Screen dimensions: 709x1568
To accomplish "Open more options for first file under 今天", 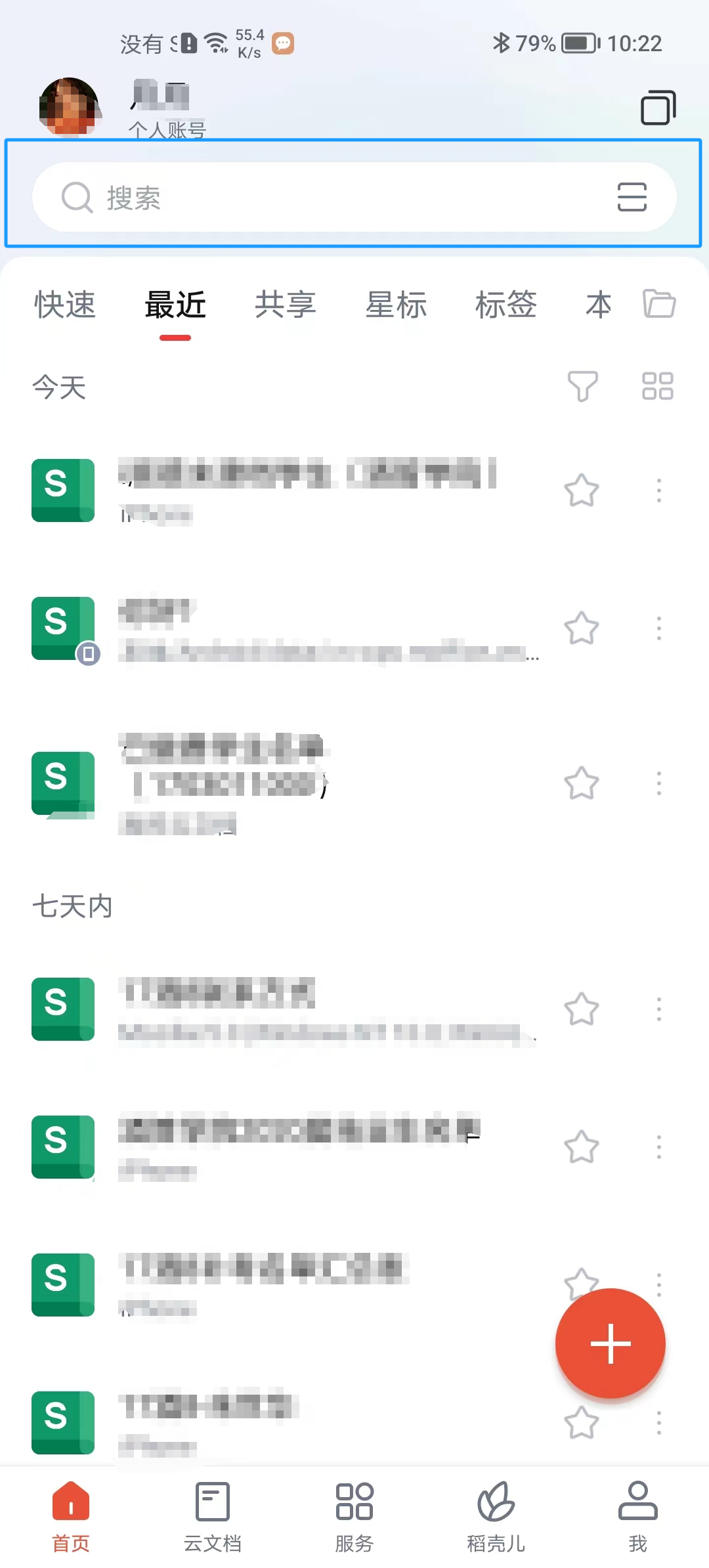I will pos(658,490).
